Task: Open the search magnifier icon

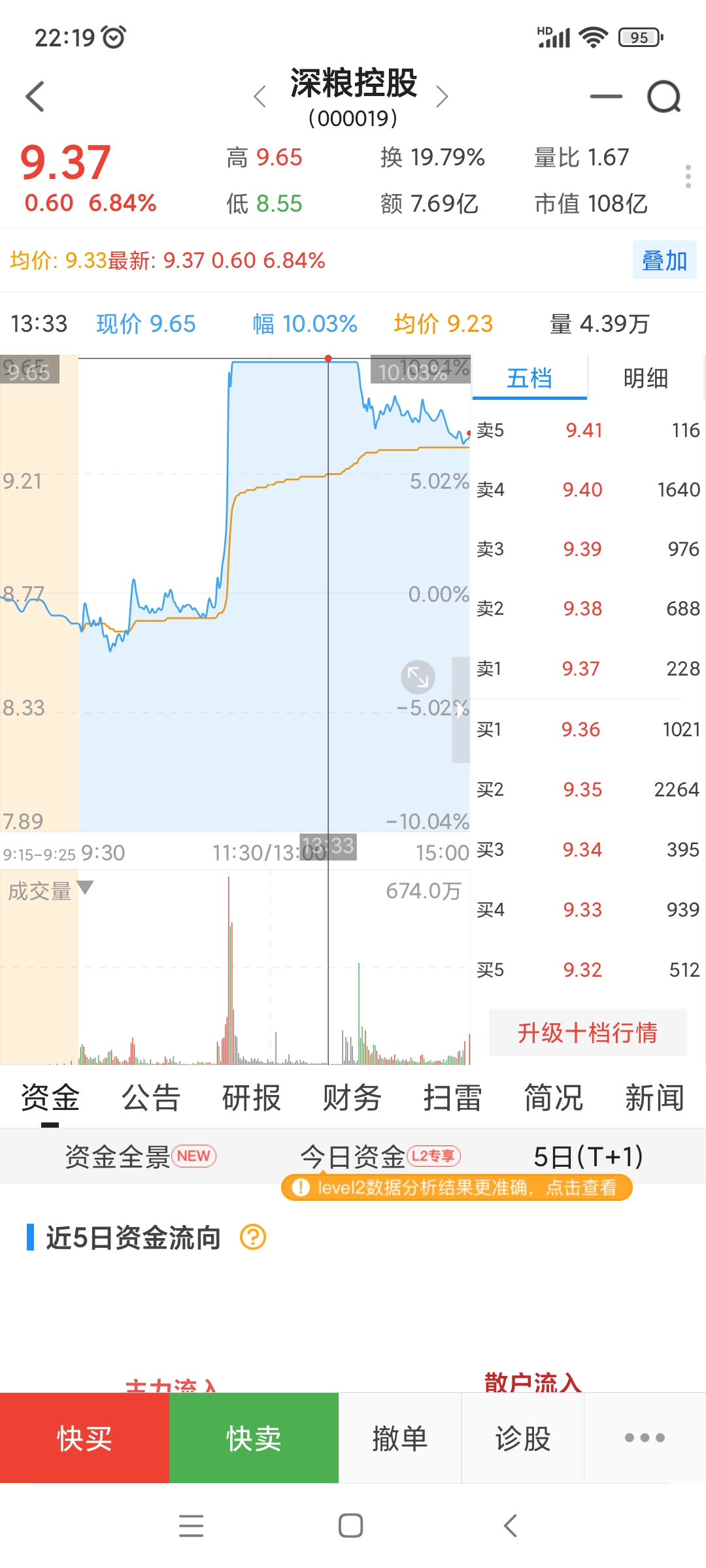Action: 664,97
